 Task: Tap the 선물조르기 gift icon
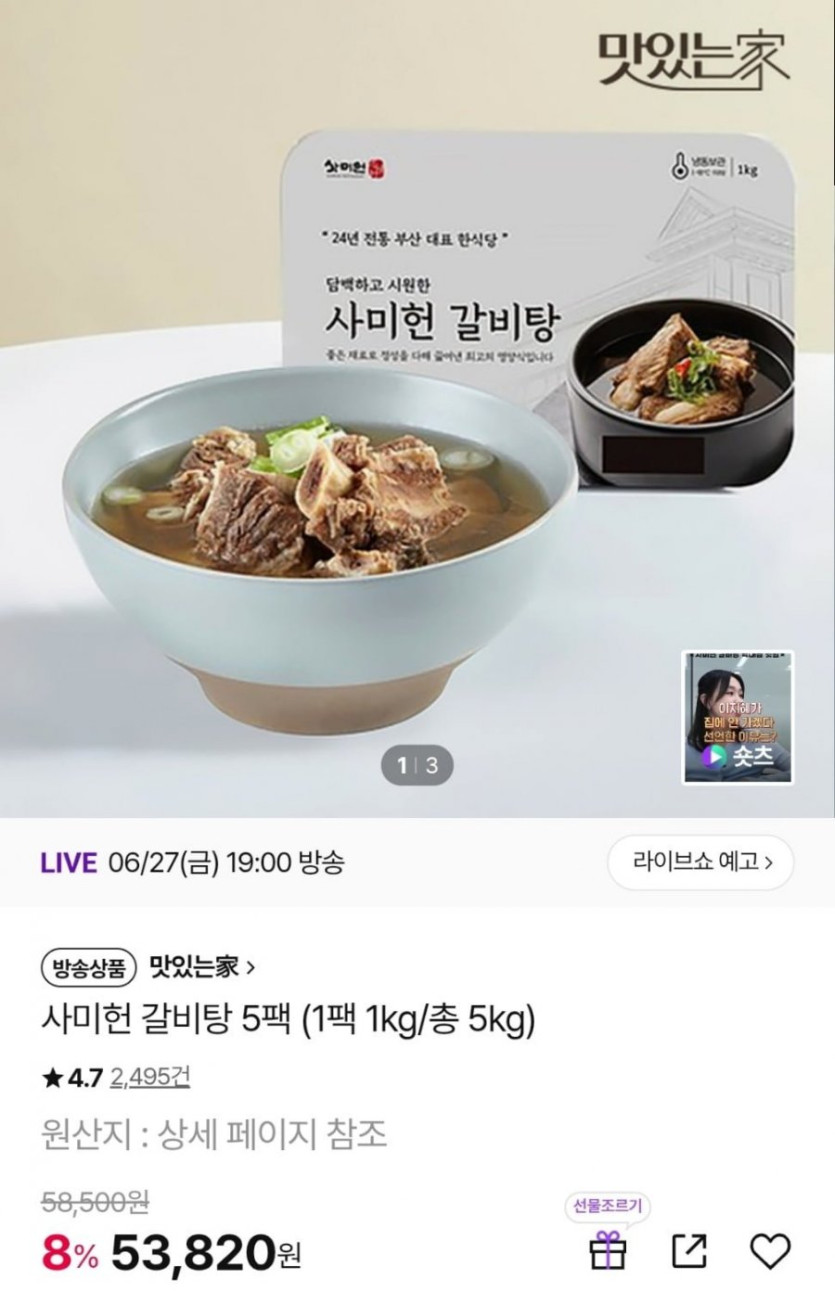607,1250
